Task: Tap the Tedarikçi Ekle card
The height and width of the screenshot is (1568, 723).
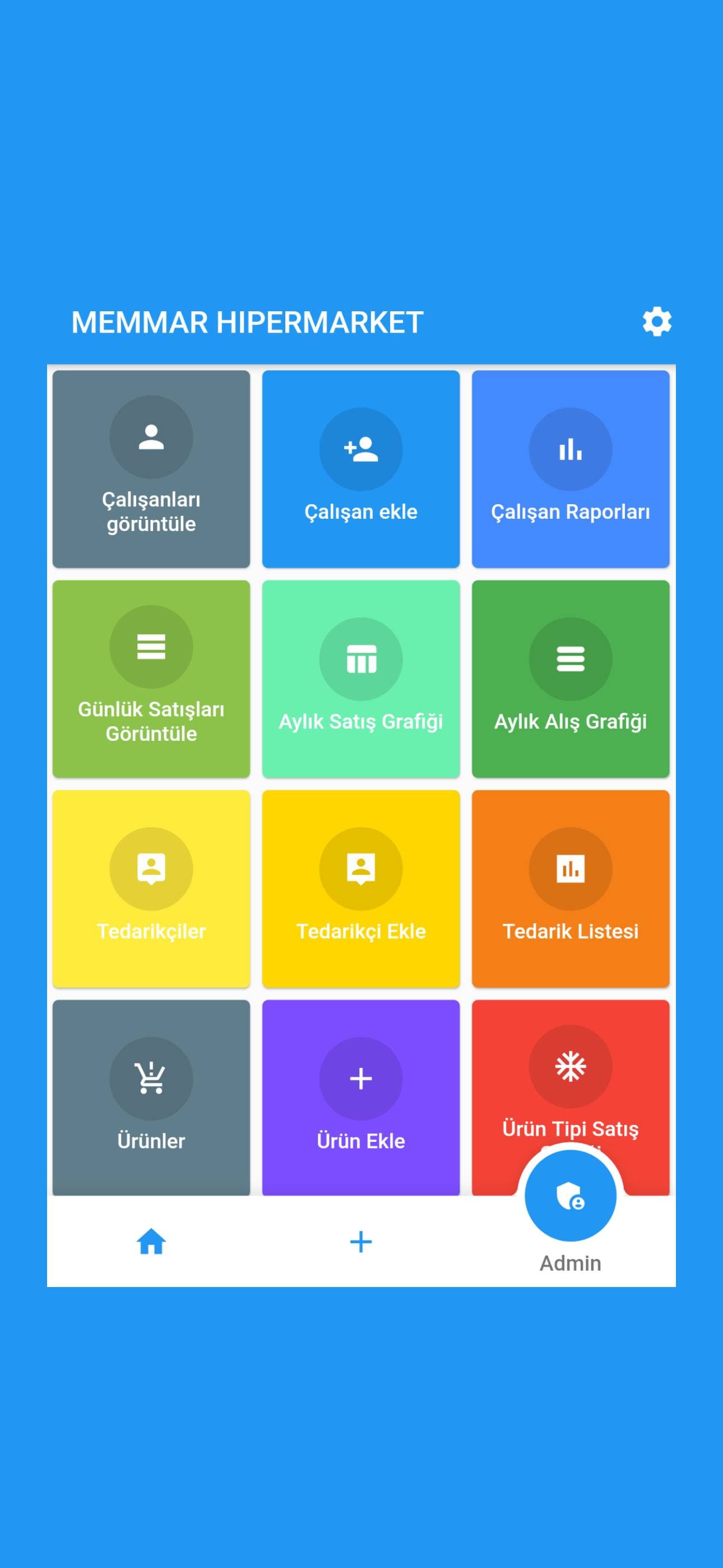Action: 361,888
